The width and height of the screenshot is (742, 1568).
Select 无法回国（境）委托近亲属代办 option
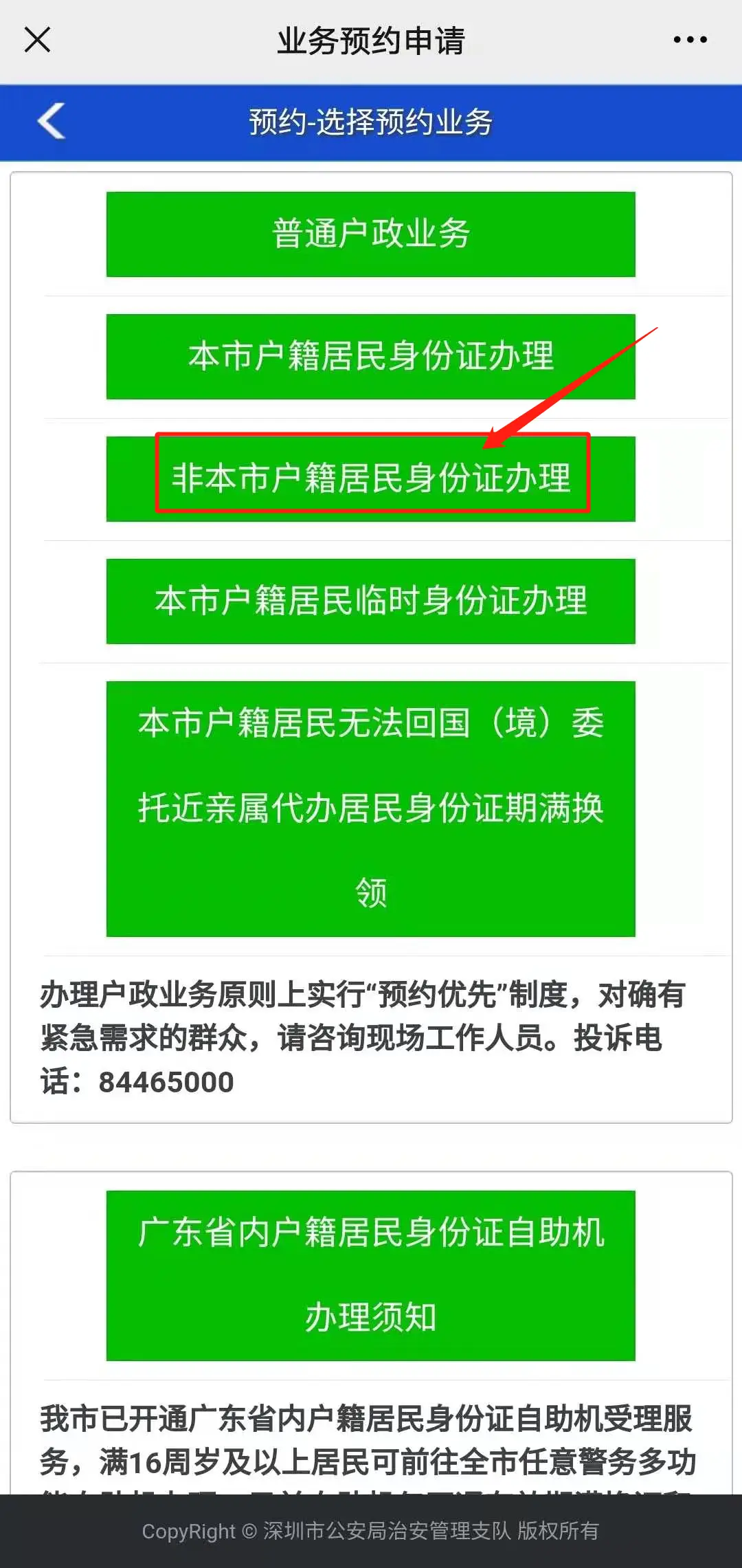pos(370,809)
